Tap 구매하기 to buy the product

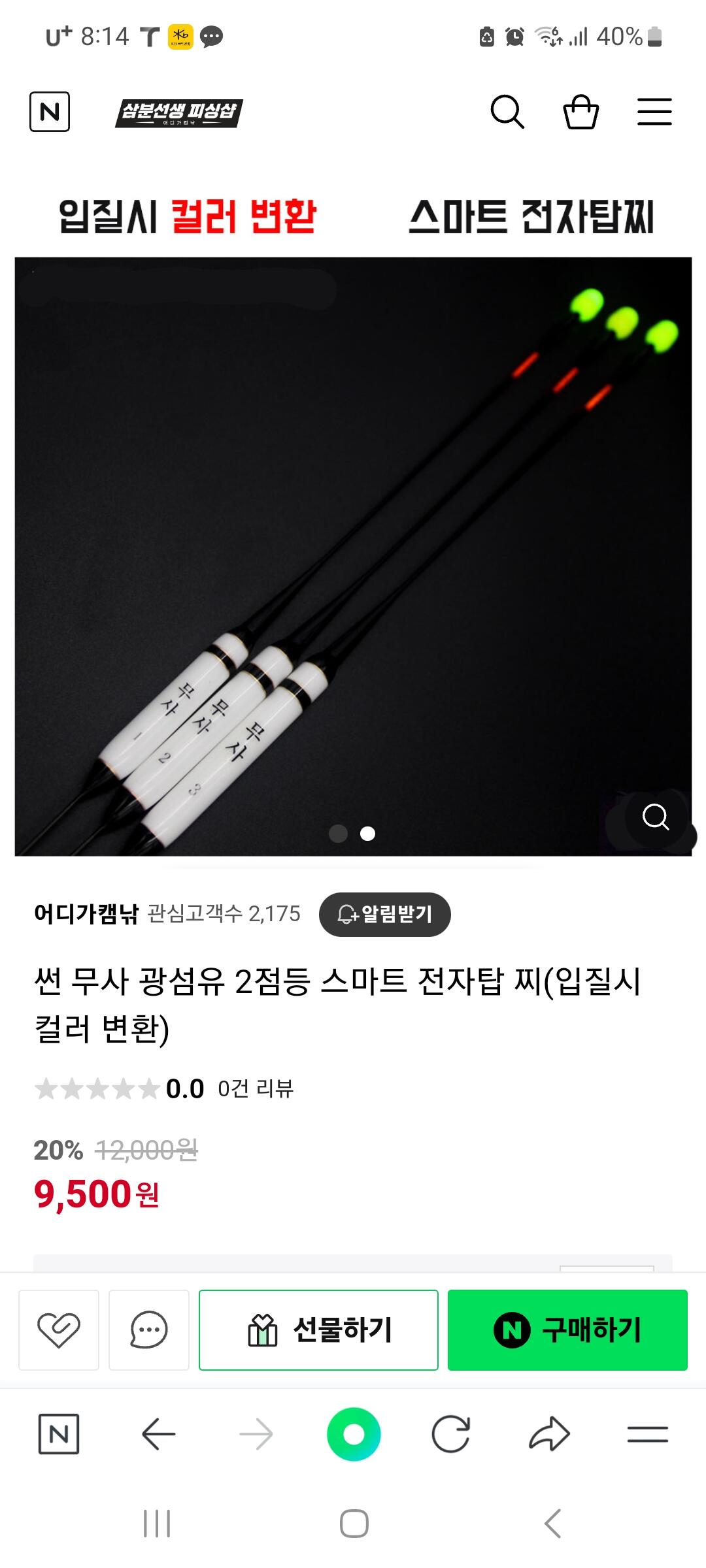click(567, 1330)
